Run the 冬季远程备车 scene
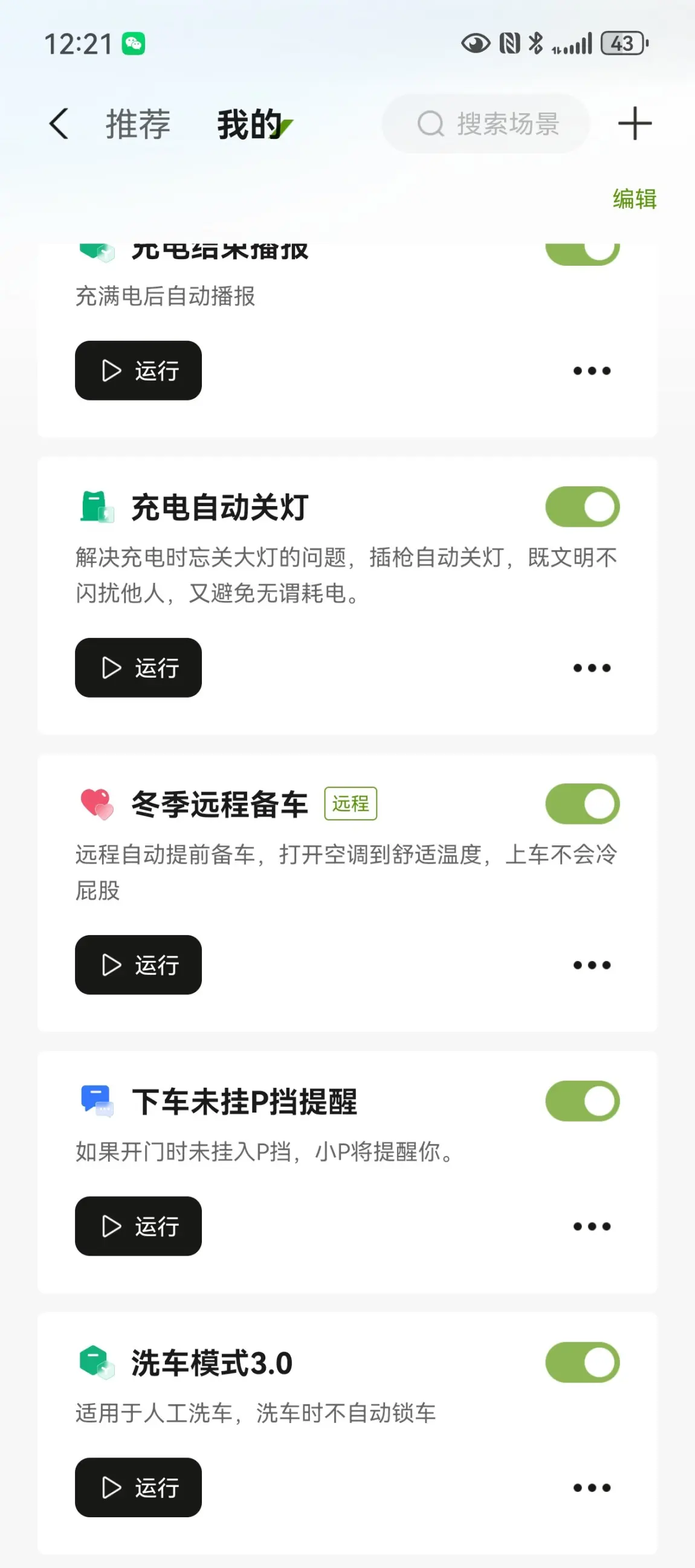Screen dimensions: 695x1568 coord(138,964)
